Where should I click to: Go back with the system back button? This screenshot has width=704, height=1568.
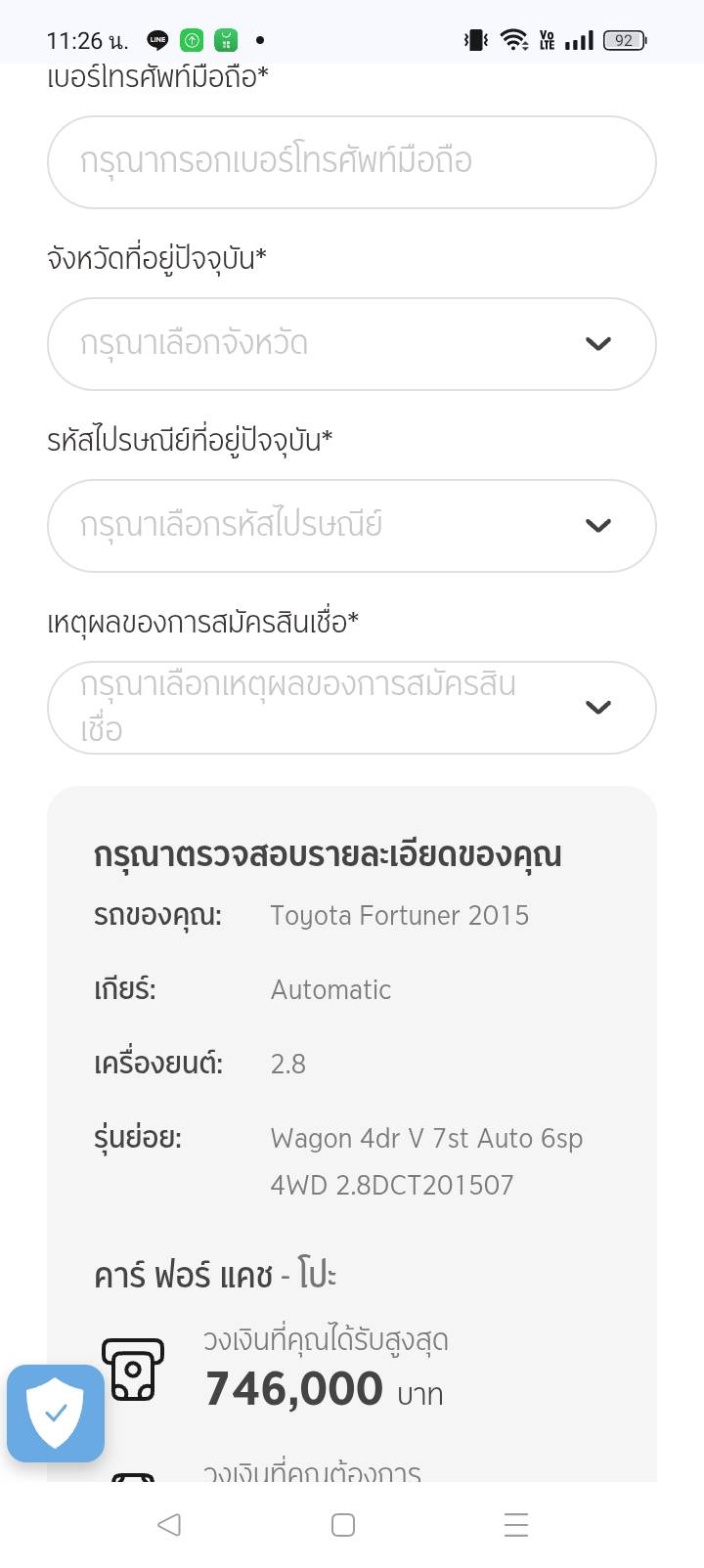point(169,1524)
